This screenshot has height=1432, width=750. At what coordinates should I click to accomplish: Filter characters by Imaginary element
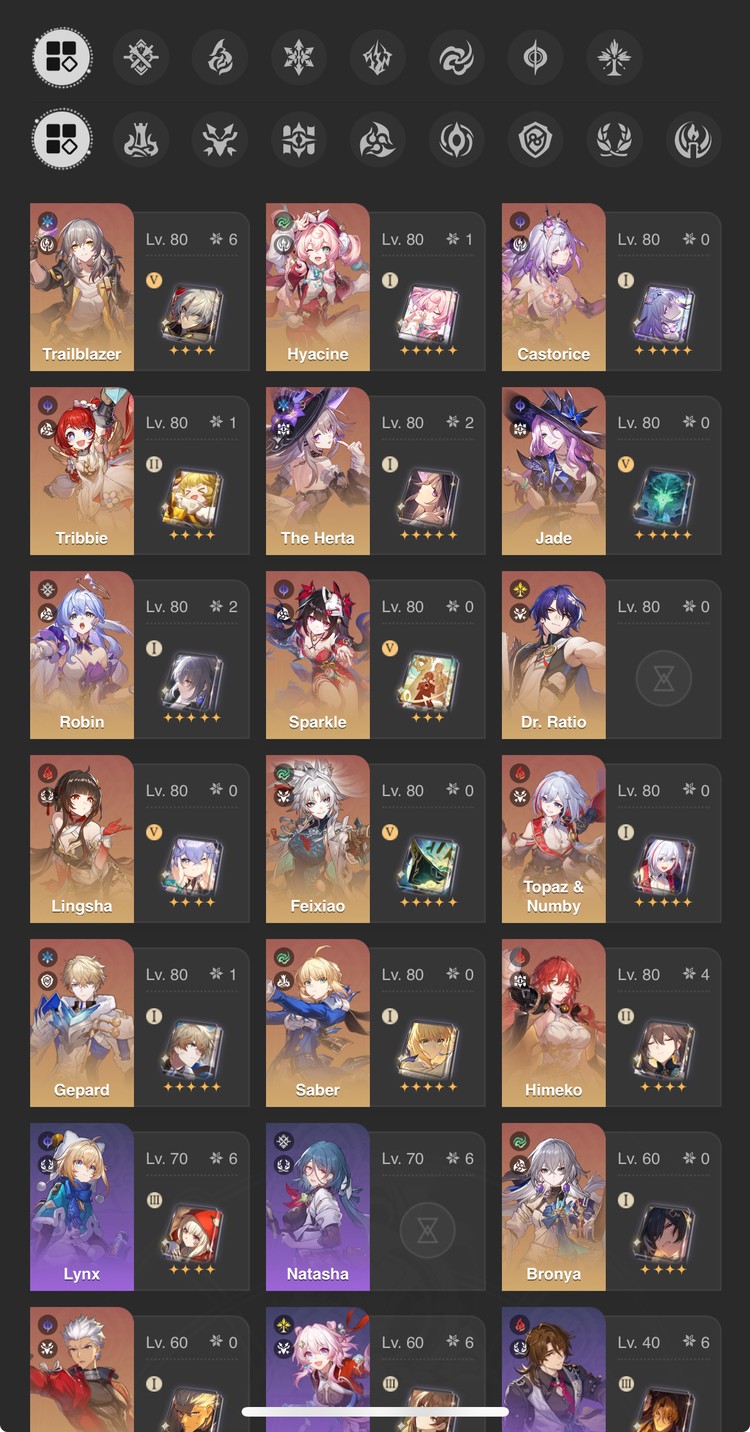tap(615, 57)
